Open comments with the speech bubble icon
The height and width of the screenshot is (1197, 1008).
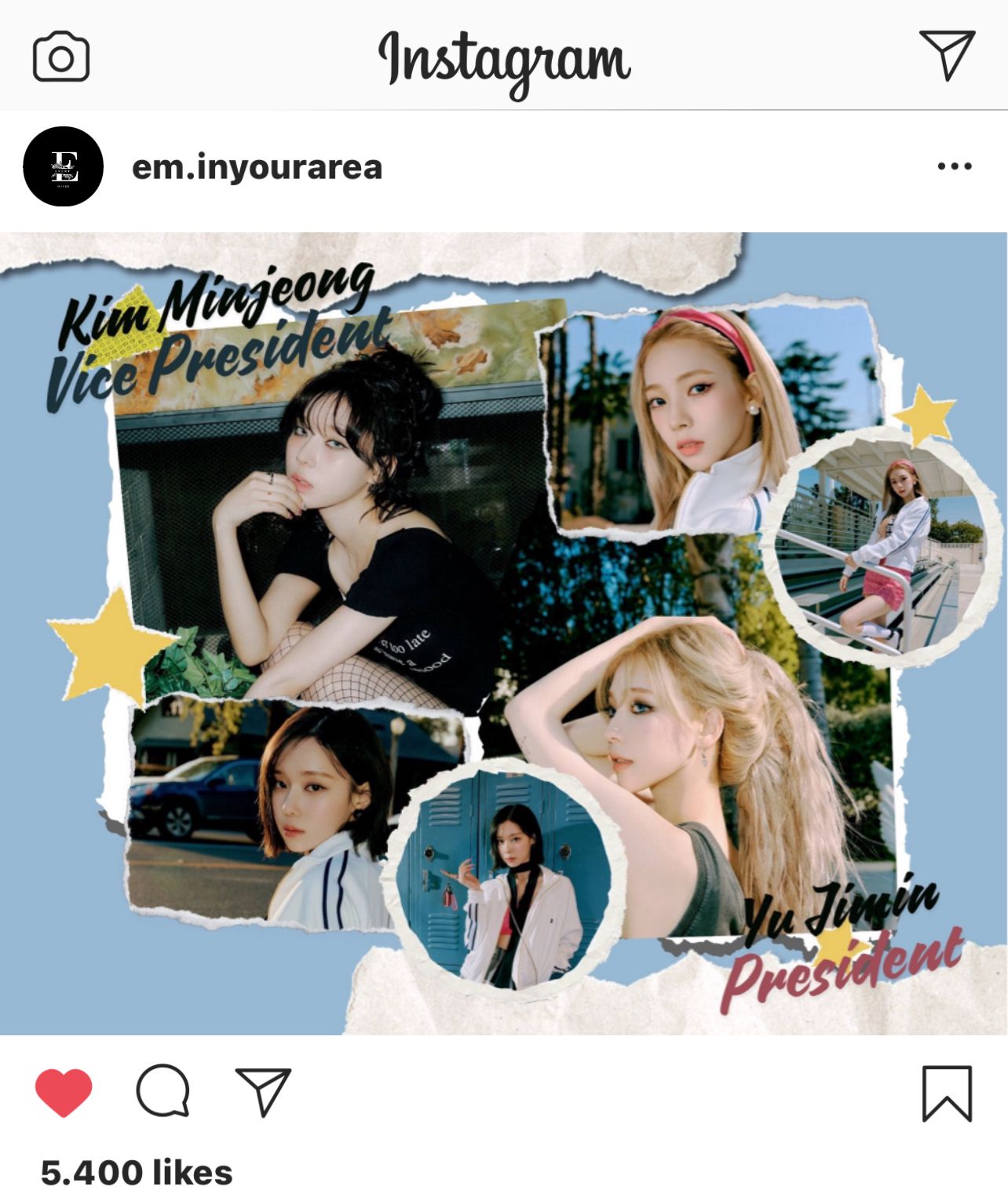[163, 1091]
